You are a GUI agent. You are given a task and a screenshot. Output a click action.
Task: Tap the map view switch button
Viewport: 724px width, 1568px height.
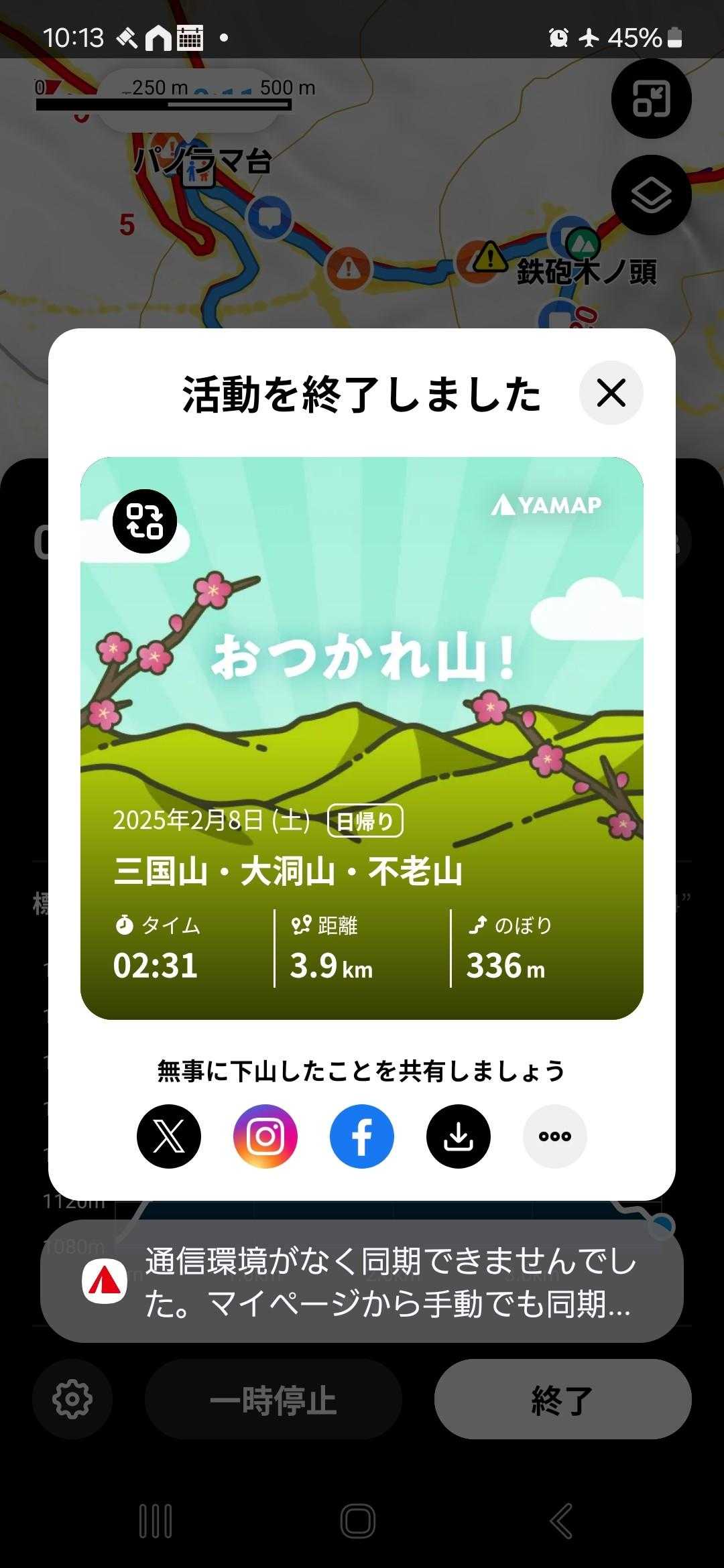coord(651,99)
